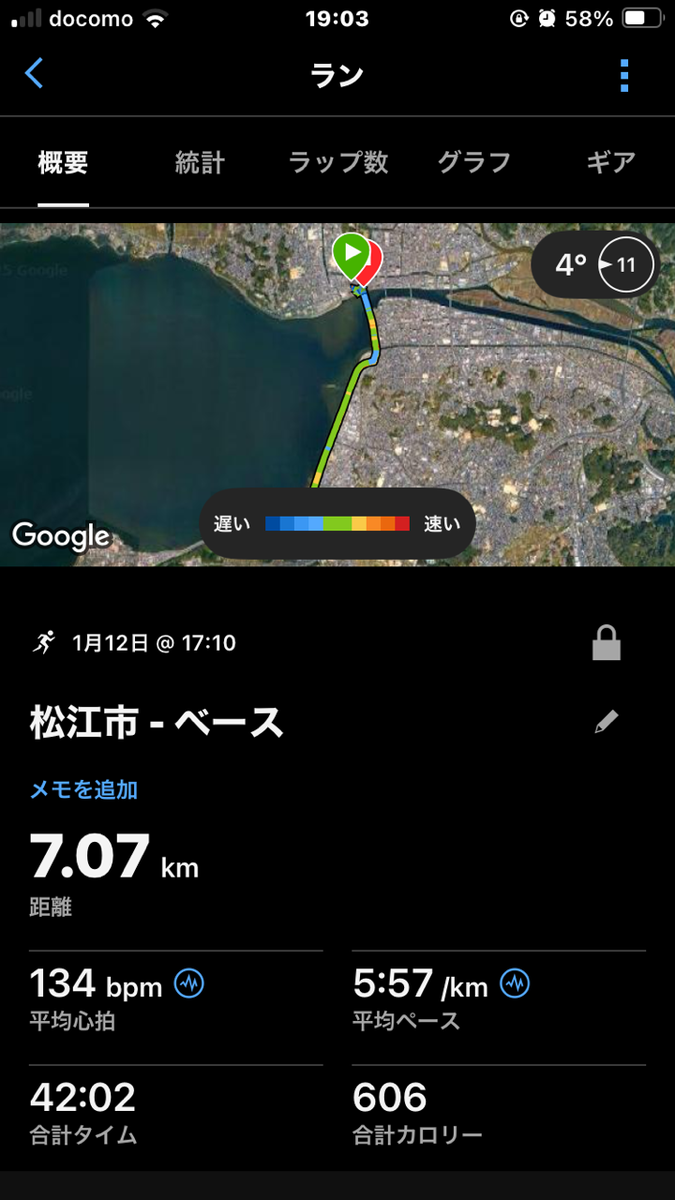Select the 概要 tab
The height and width of the screenshot is (1200, 675).
[x=63, y=162]
